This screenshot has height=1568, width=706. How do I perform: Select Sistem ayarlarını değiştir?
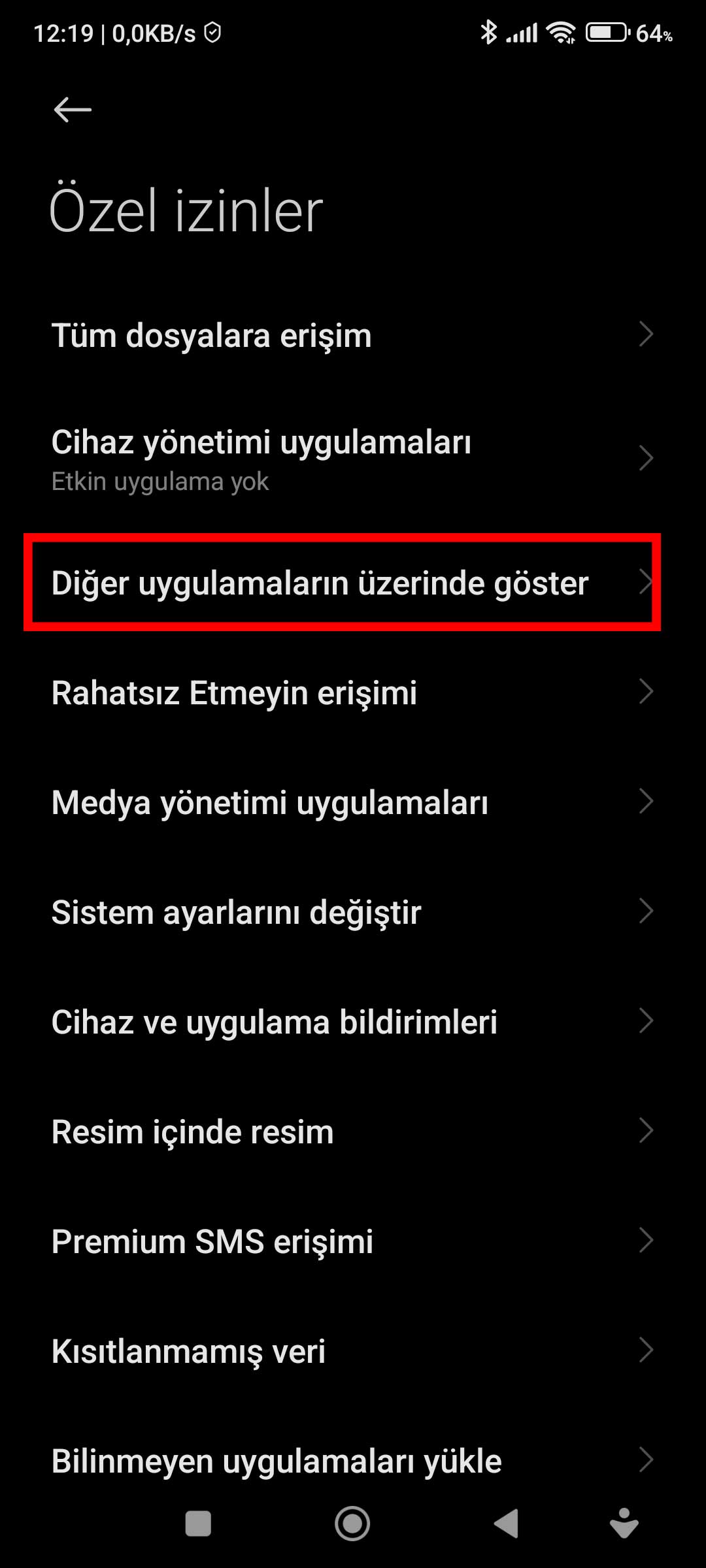click(x=353, y=912)
